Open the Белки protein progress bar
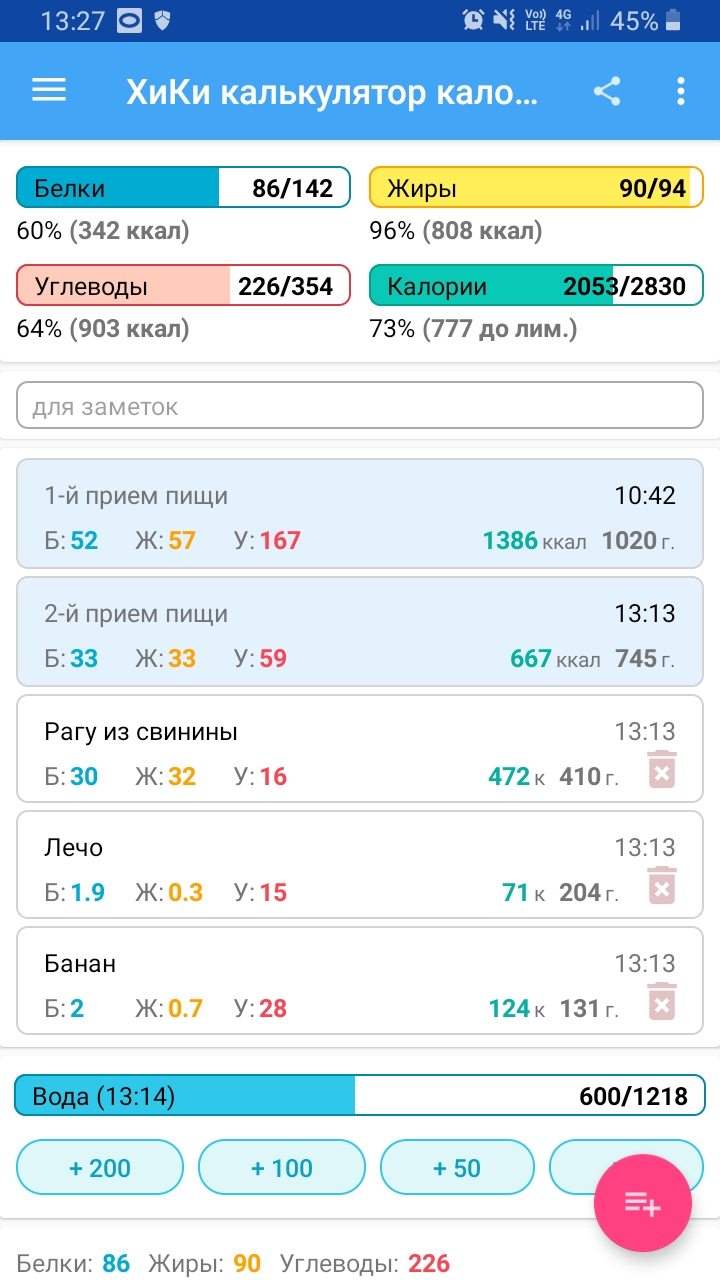This screenshot has width=720, height=1280. coord(183,187)
